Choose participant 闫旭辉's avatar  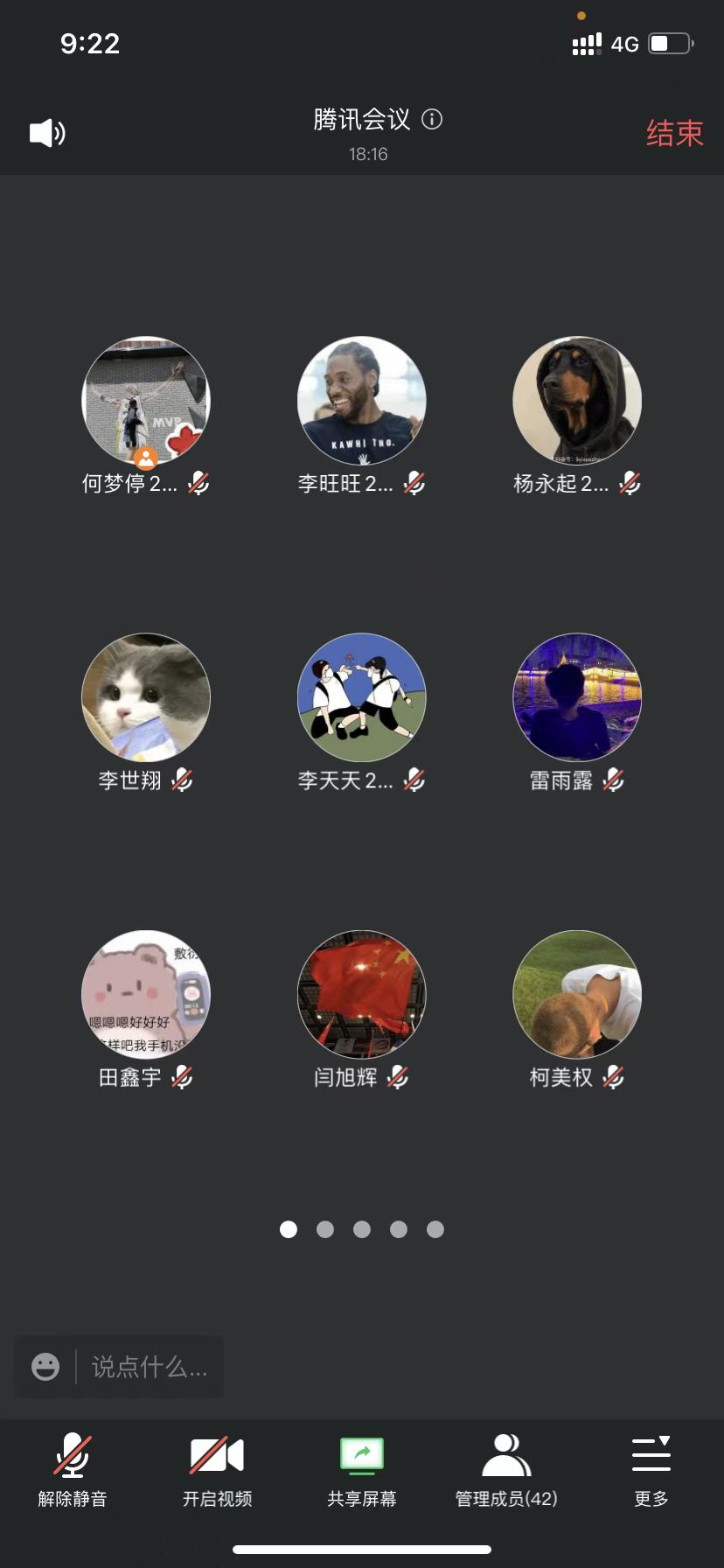[362, 994]
